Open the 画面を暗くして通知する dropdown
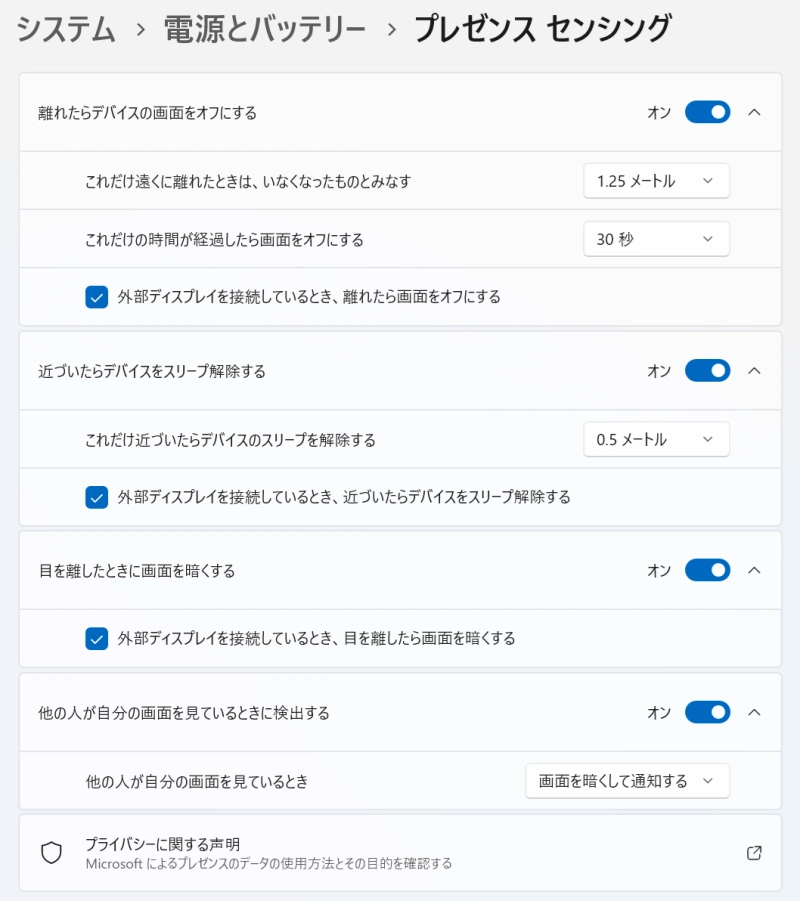This screenshot has width=800, height=901. (627, 781)
